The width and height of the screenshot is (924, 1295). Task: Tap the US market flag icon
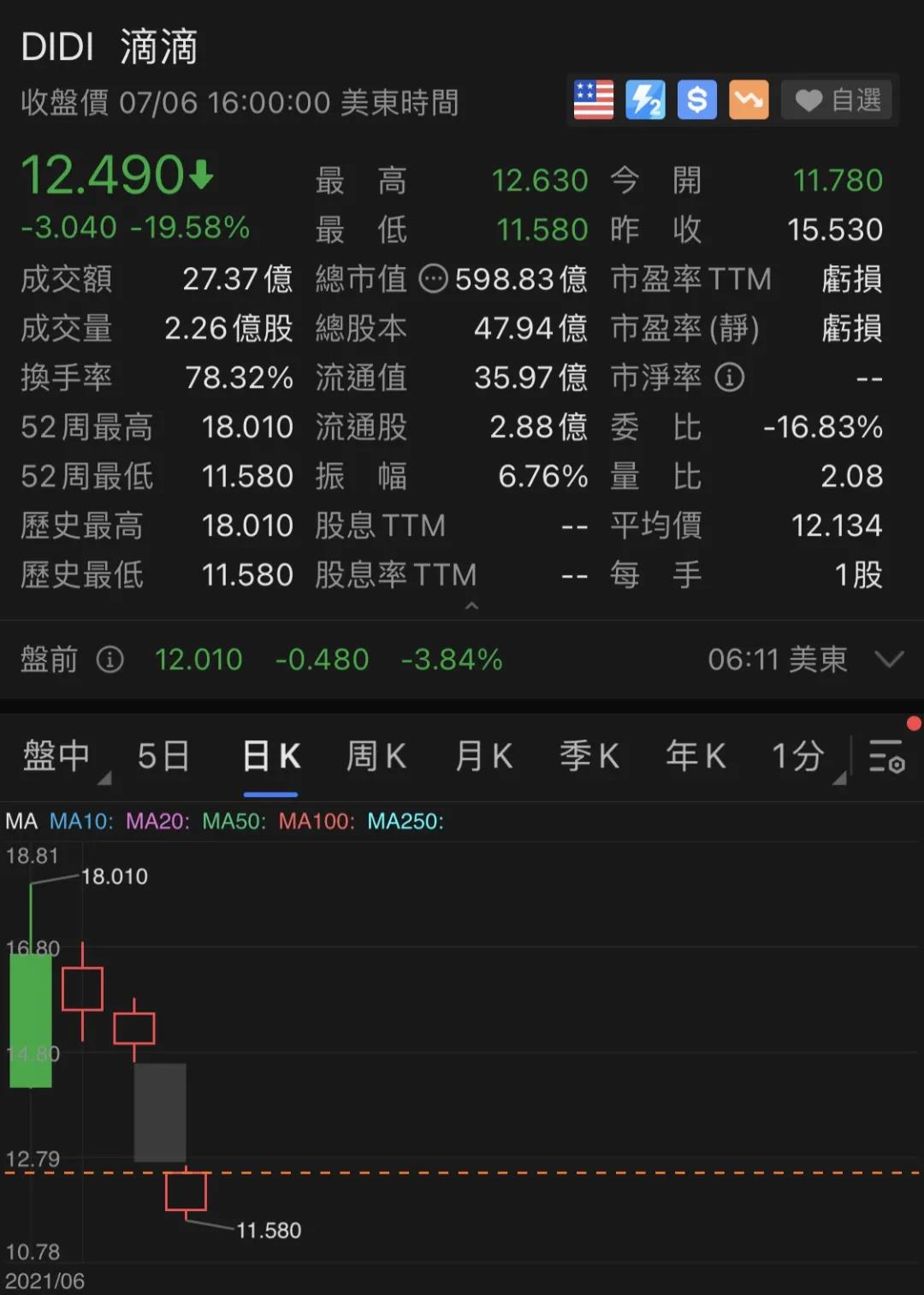coord(594,101)
